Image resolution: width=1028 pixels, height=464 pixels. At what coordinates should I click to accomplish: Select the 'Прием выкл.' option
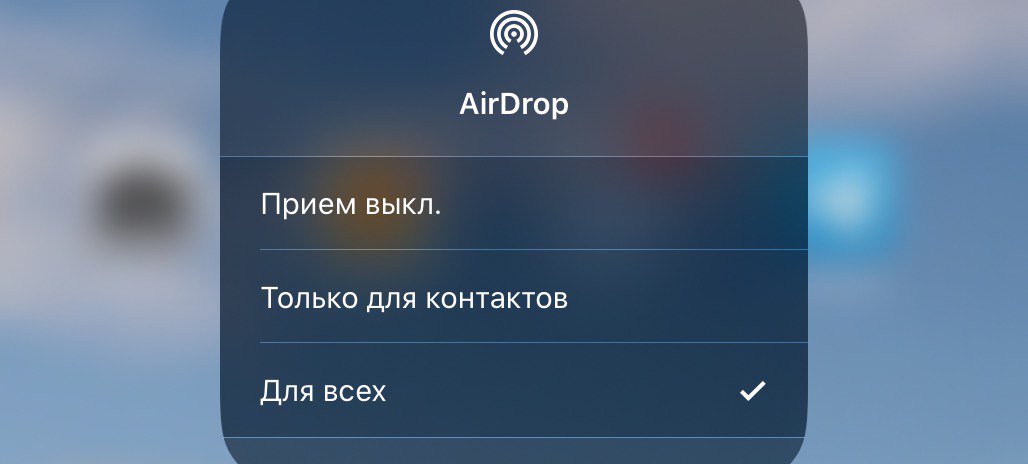click(350, 205)
